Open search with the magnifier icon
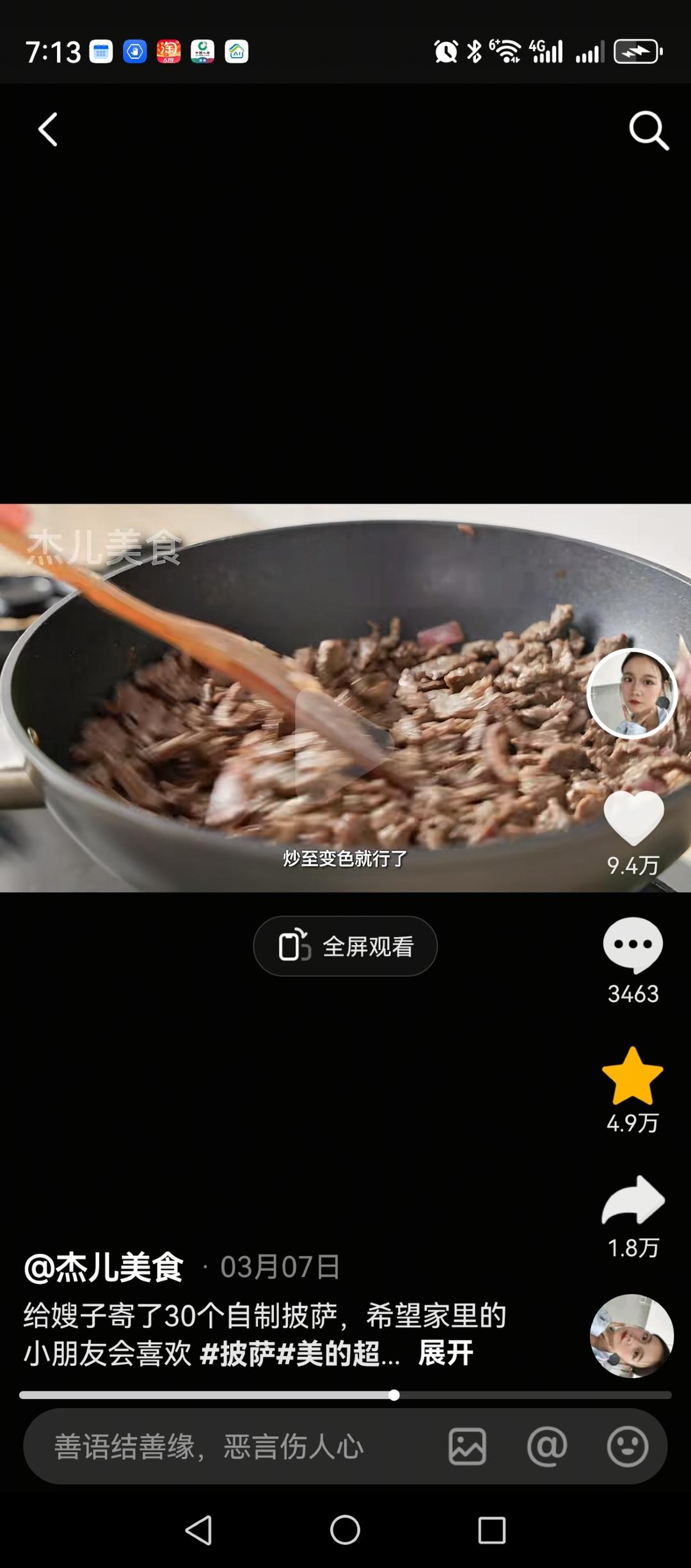The height and width of the screenshot is (1568, 691). pos(648,131)
